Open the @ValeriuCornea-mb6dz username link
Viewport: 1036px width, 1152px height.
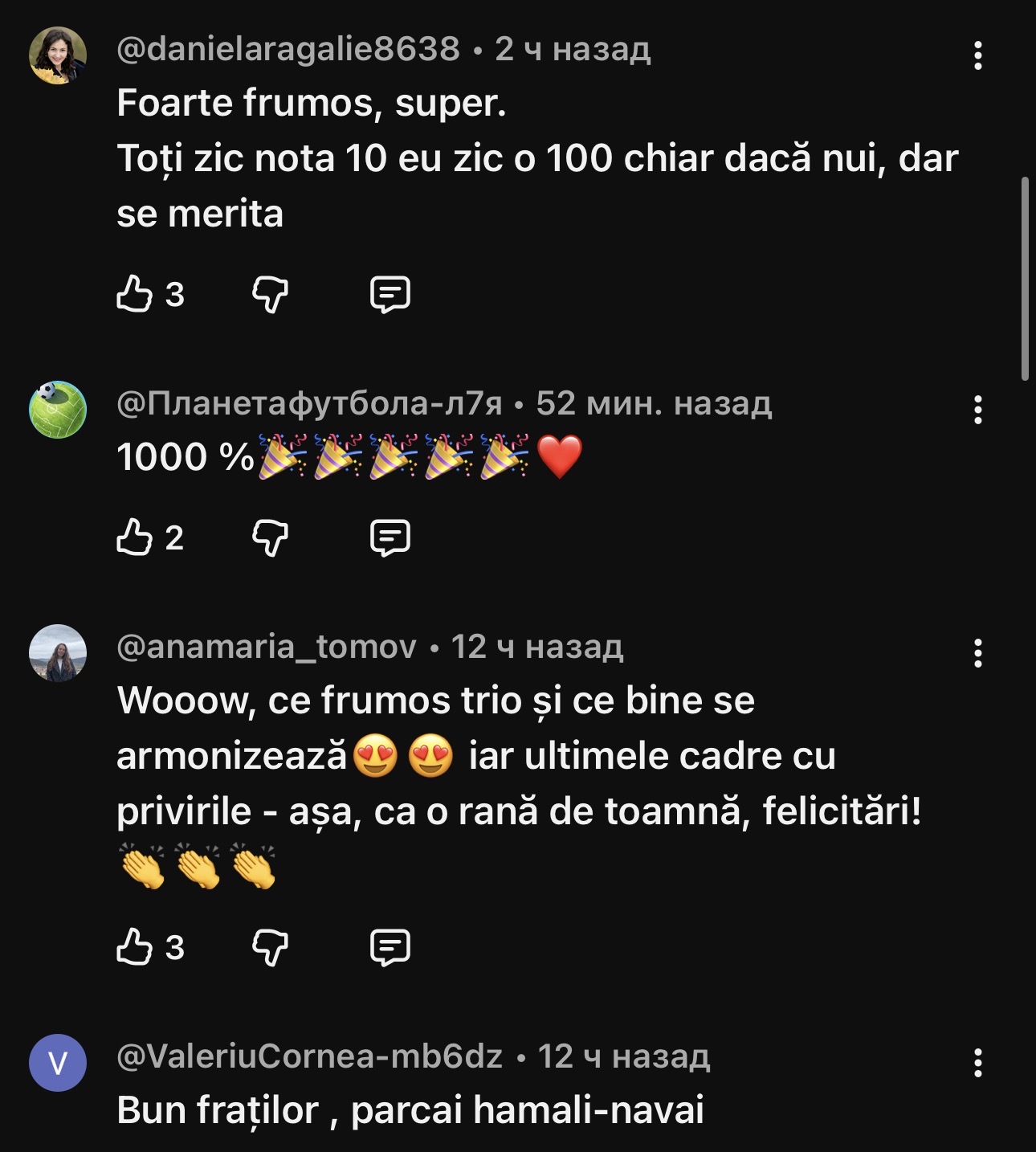click(x=309, y=1056)
